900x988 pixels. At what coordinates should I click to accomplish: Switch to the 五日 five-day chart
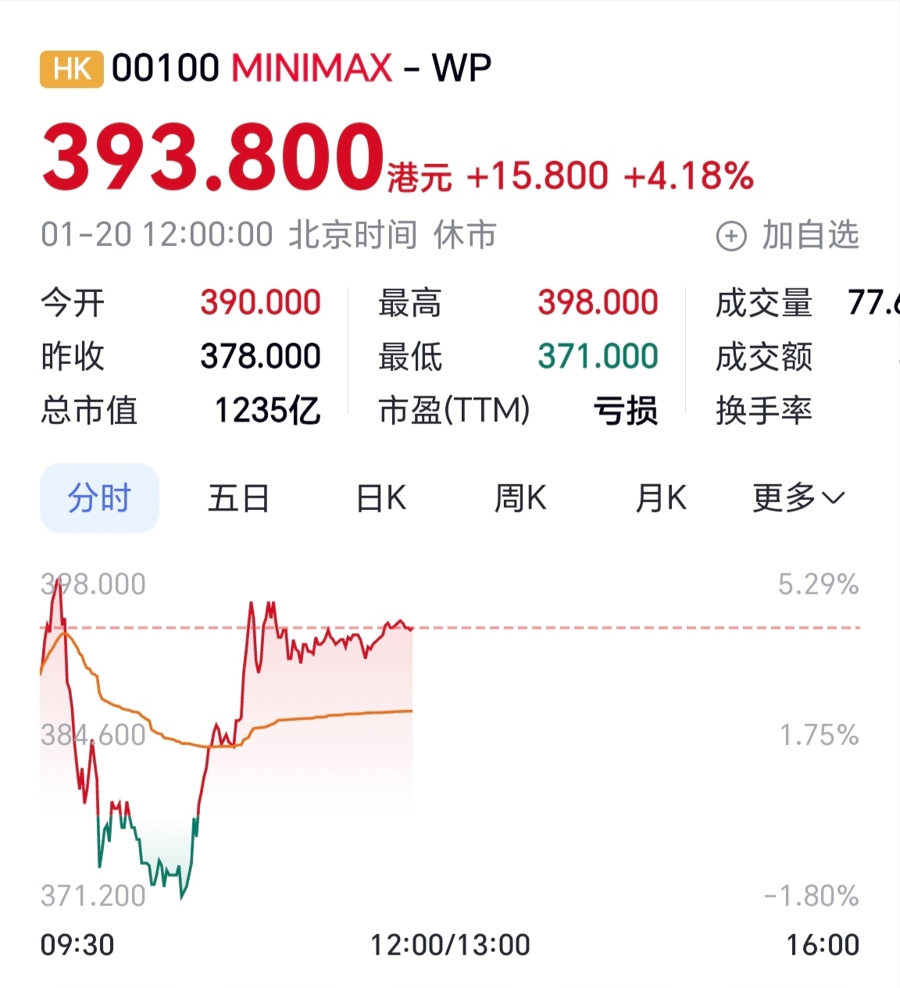point(239,498)
